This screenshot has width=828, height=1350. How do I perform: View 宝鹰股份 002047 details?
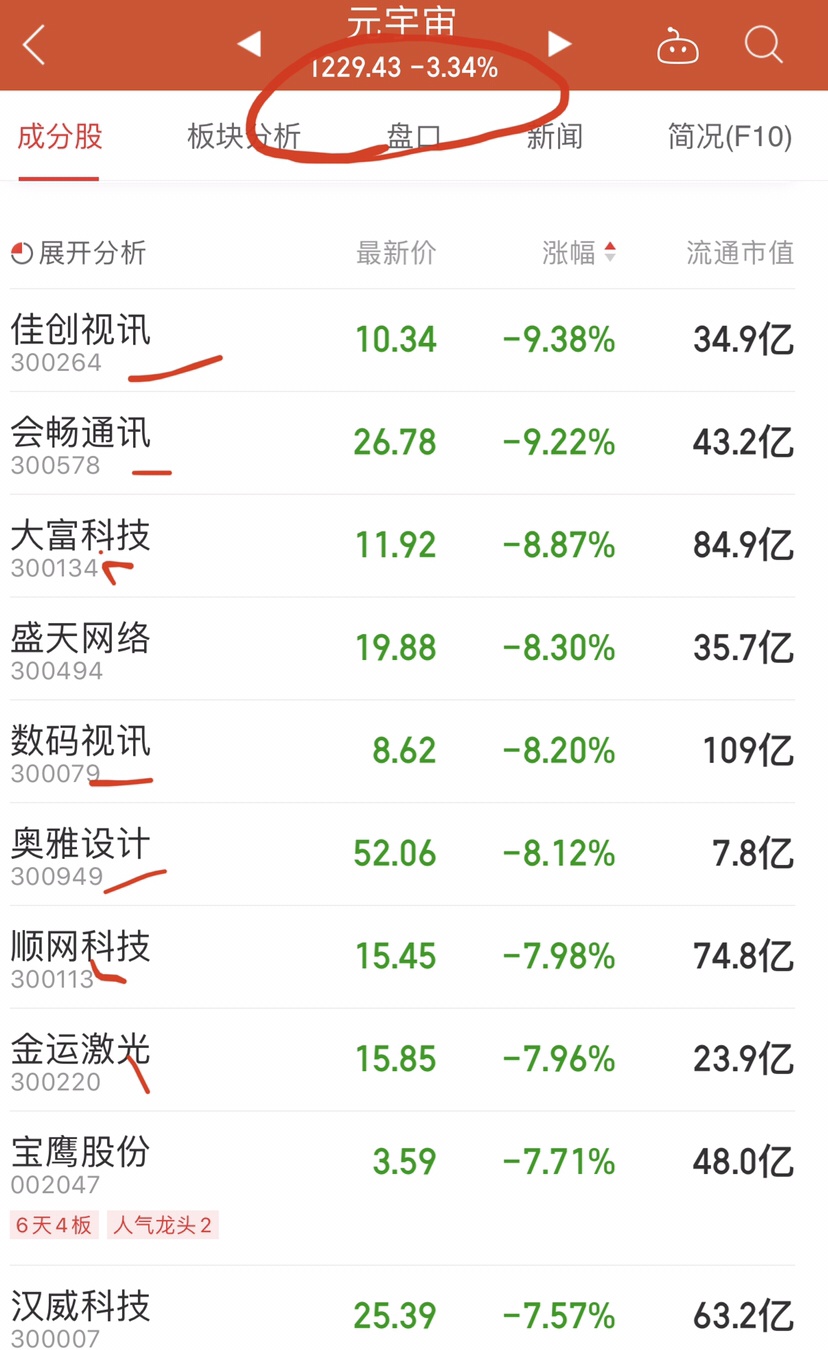(x=403, y=1188)
